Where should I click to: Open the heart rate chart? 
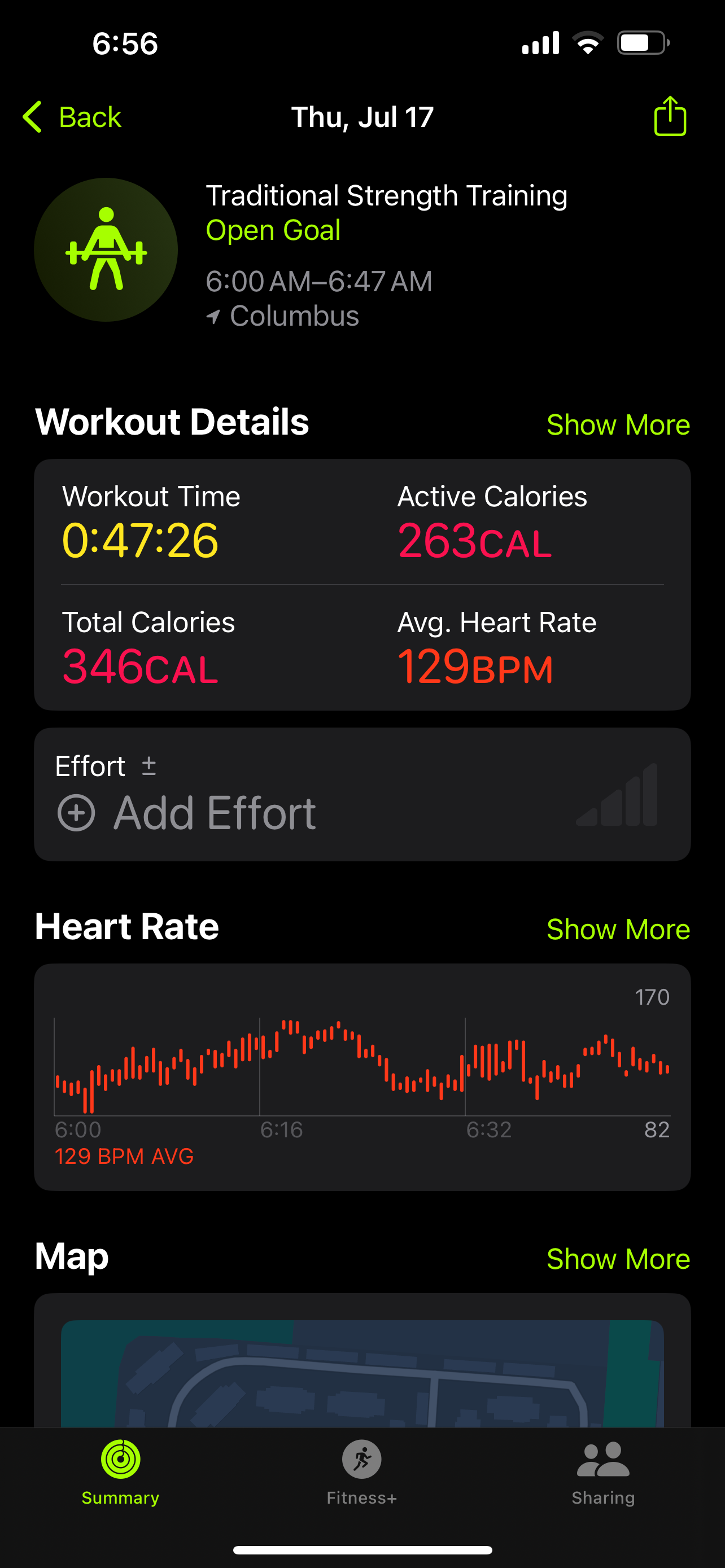click(362, 1077)
